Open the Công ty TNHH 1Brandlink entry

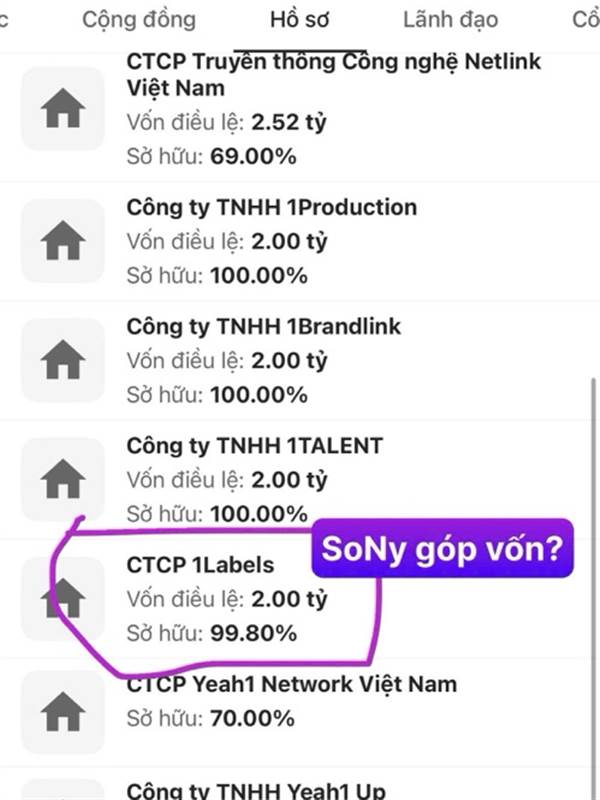tap(300, 361)
